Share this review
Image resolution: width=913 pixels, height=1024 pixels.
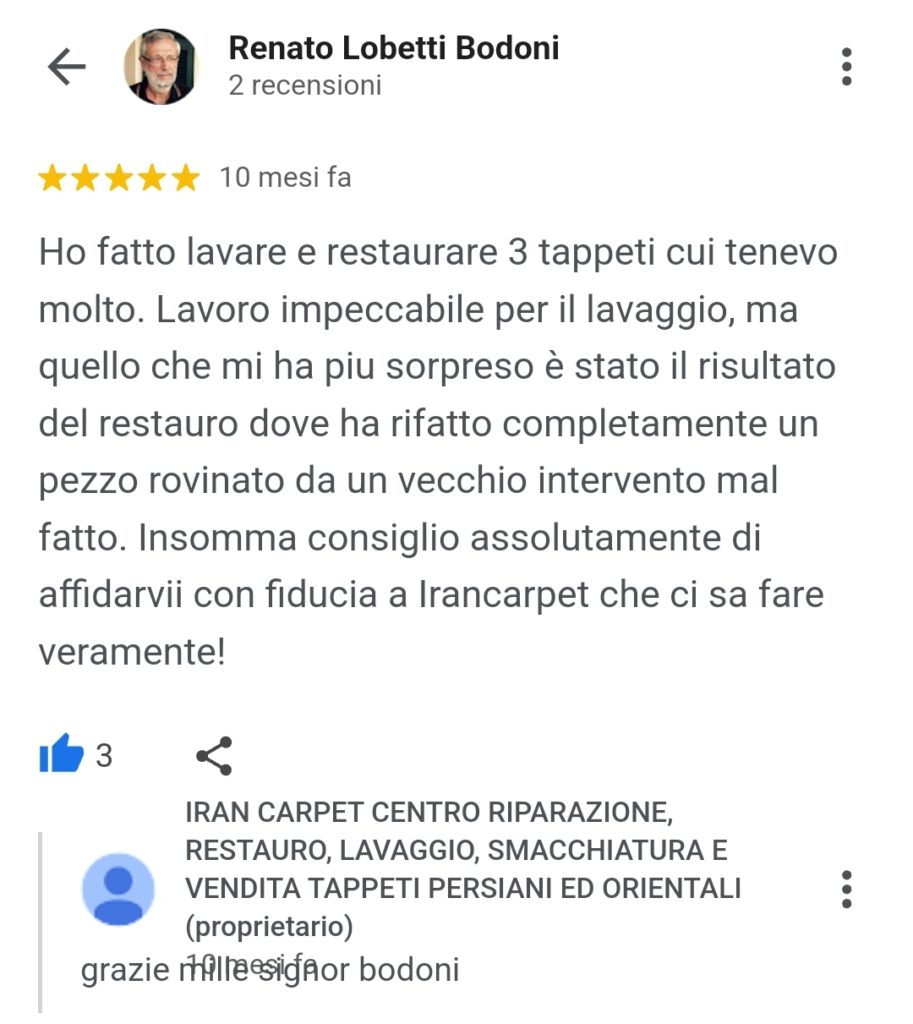click(x=214, y=755)
